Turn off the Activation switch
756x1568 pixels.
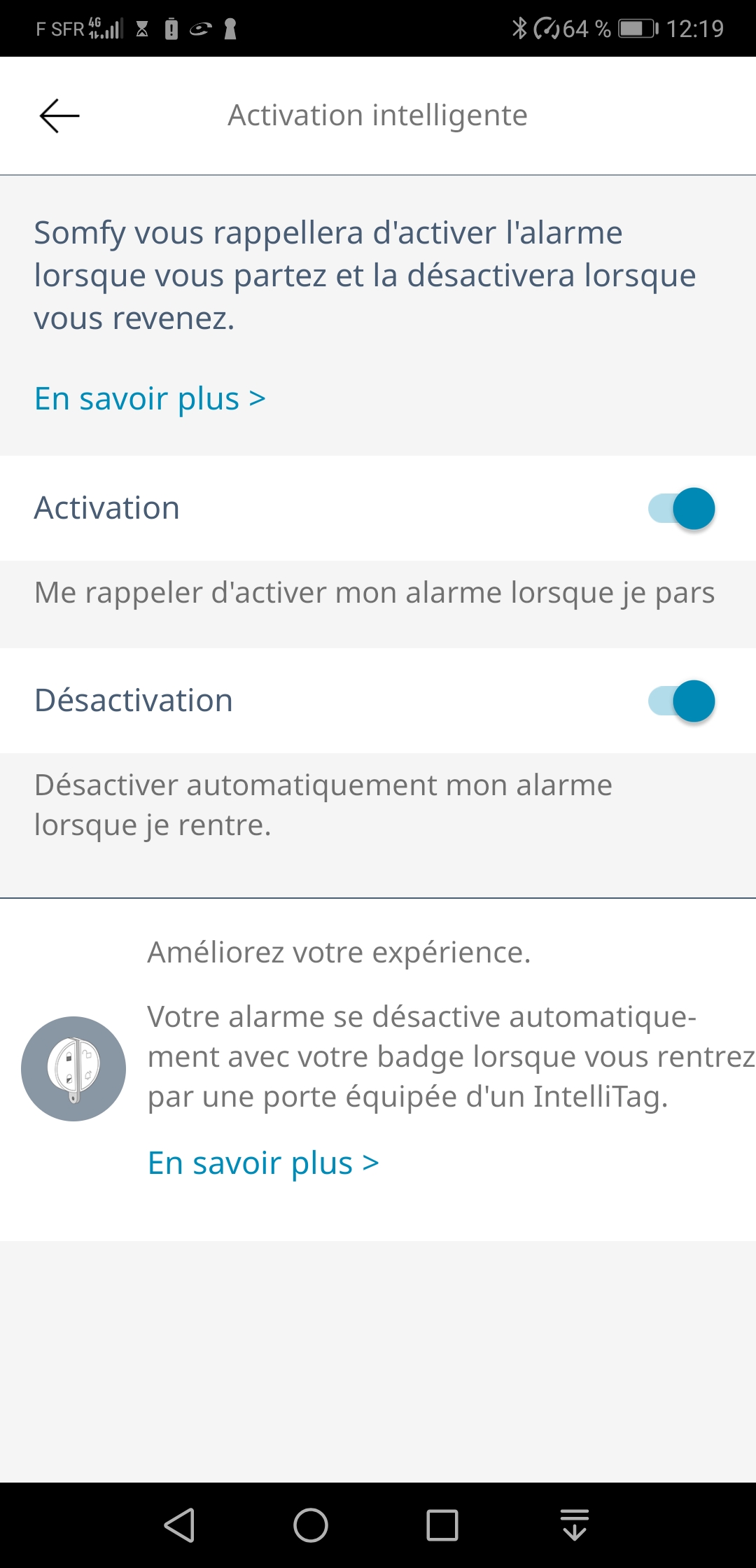click(x=681, y=508)
